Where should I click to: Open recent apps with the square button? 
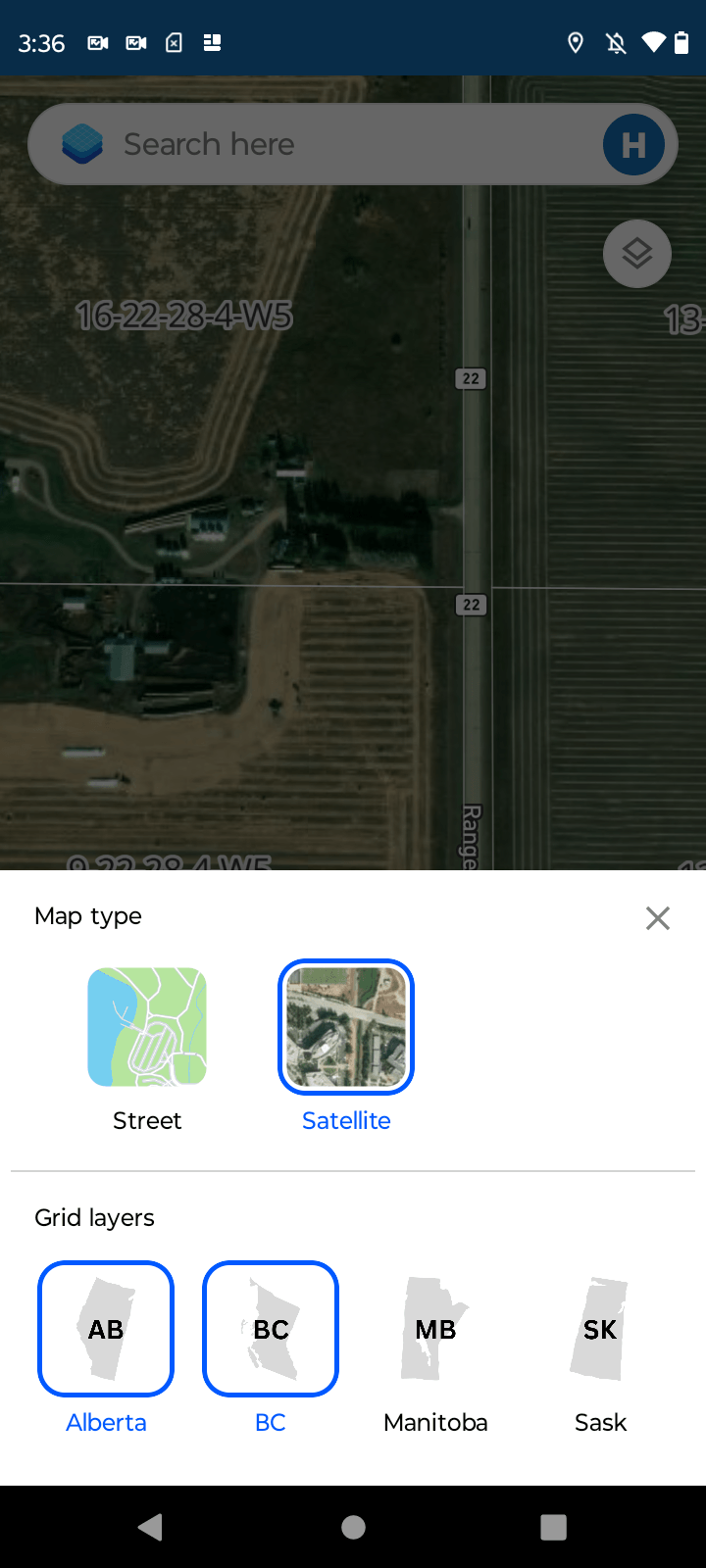[x=554, y=1526]
